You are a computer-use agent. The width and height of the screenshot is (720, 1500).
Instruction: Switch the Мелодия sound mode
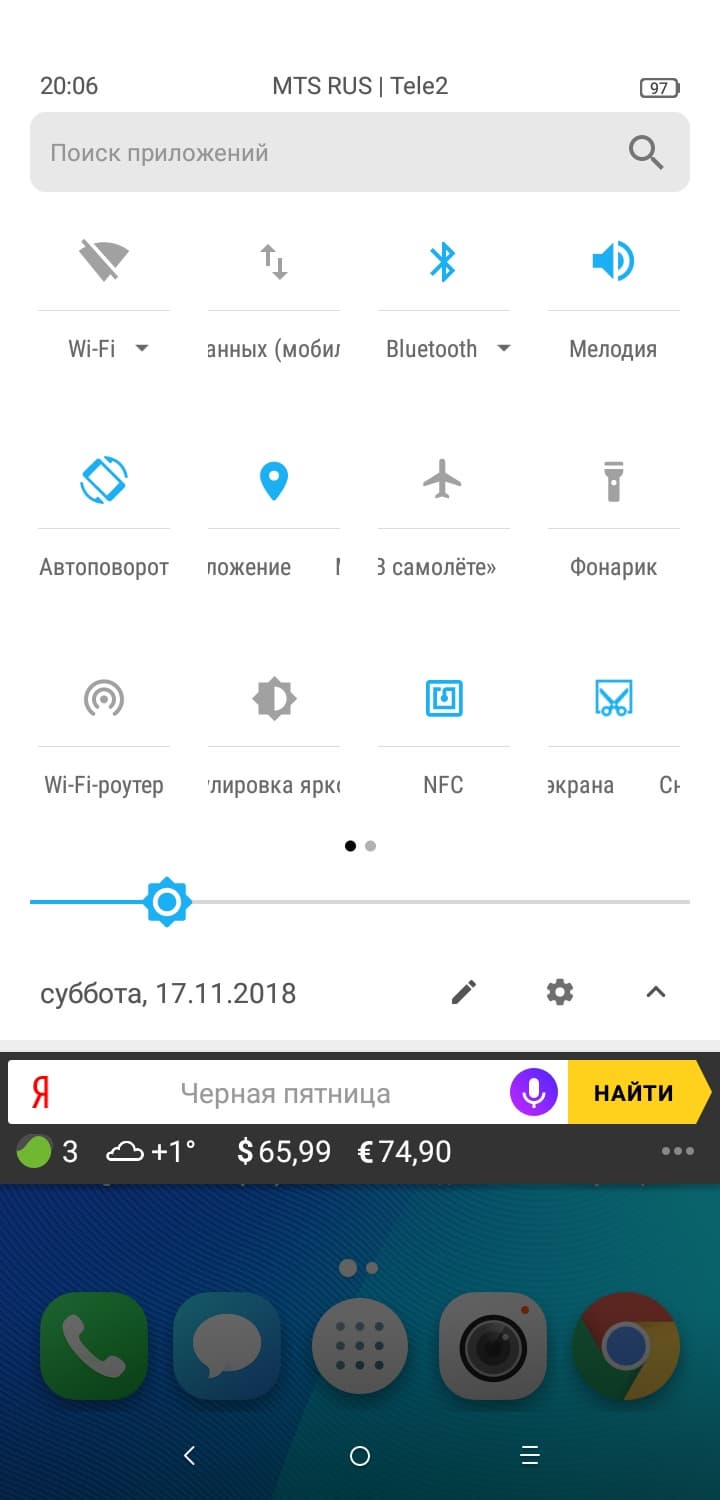pyautogui.click(x=613, y=262)
